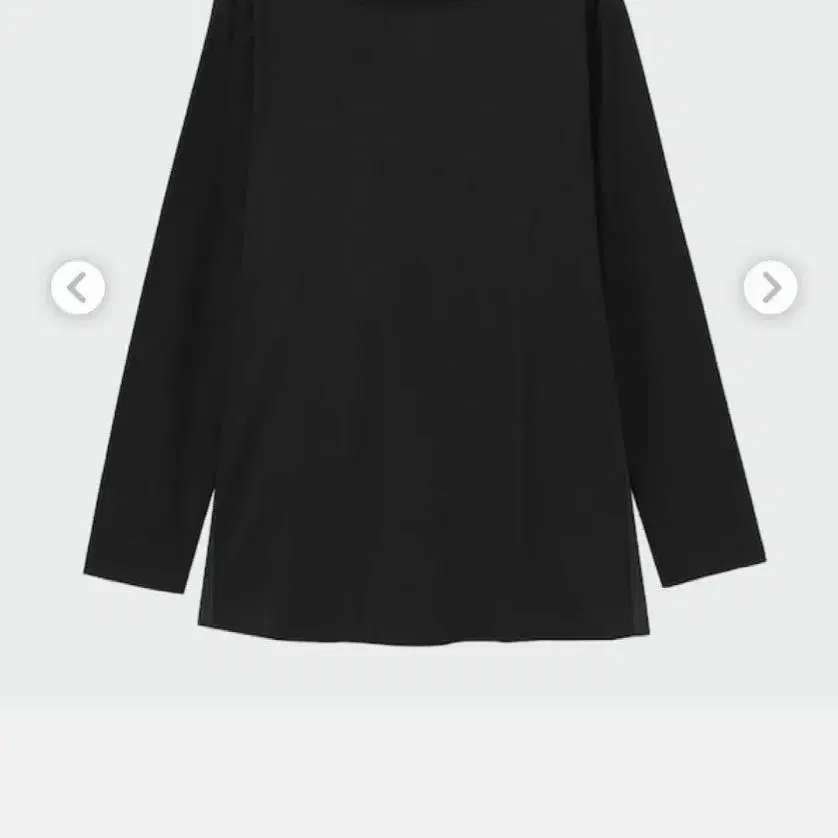The height and width of the screenshot is (838, 838).
Task: Go to the previous product image
Action: pyautogui.click(x=78, y=287)
